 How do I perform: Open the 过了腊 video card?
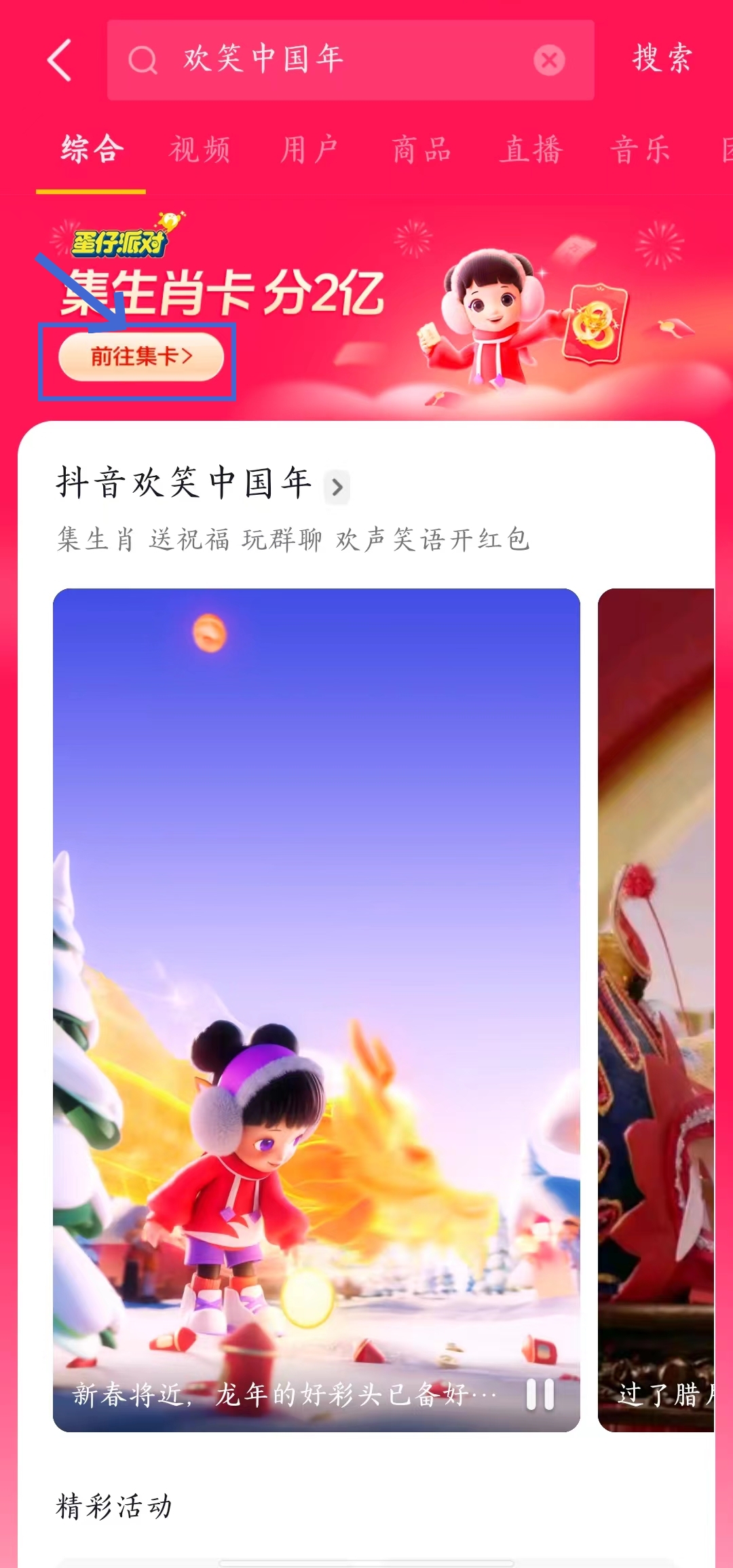click(x=656, y=984)
